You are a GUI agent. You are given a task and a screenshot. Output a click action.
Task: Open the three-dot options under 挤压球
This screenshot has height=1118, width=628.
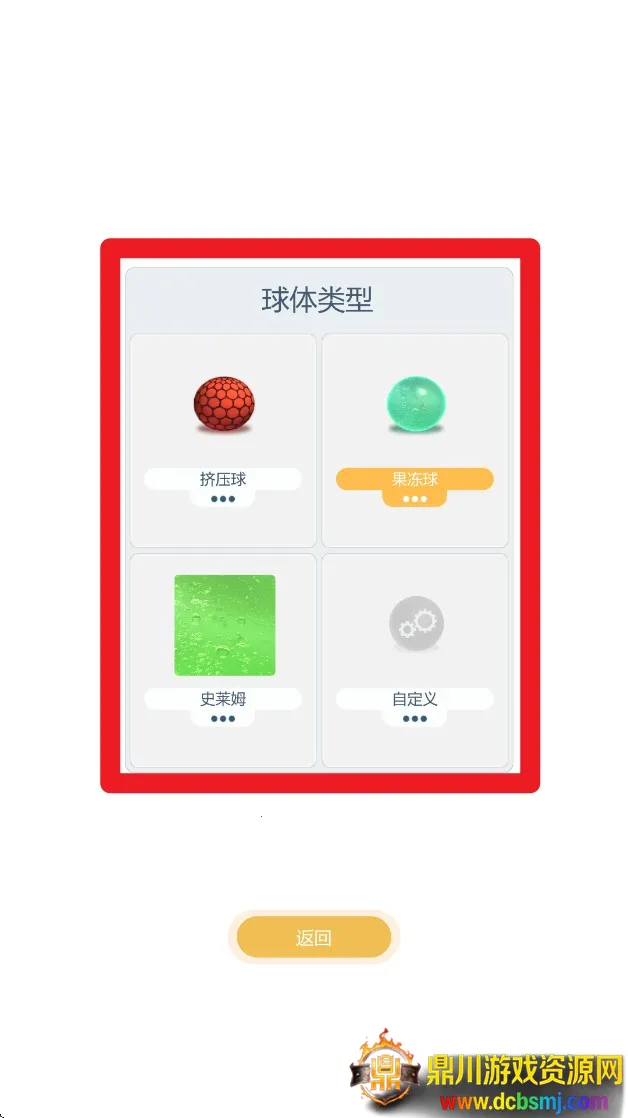223,499
